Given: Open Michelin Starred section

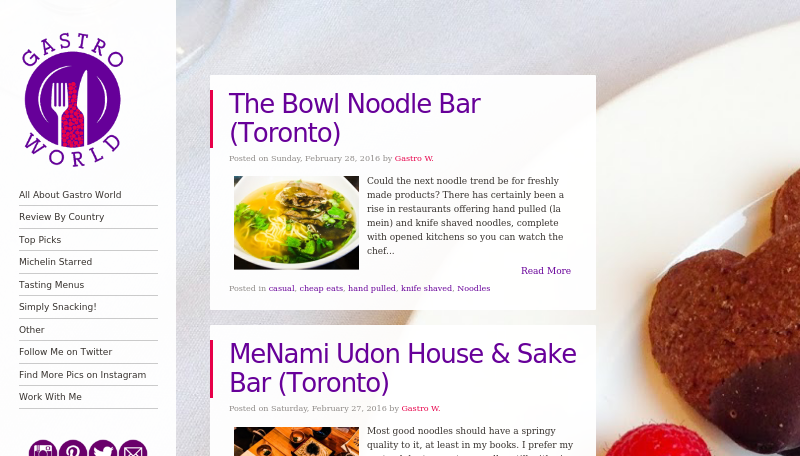Looking at the screenshot, I should tap(55, 262).
